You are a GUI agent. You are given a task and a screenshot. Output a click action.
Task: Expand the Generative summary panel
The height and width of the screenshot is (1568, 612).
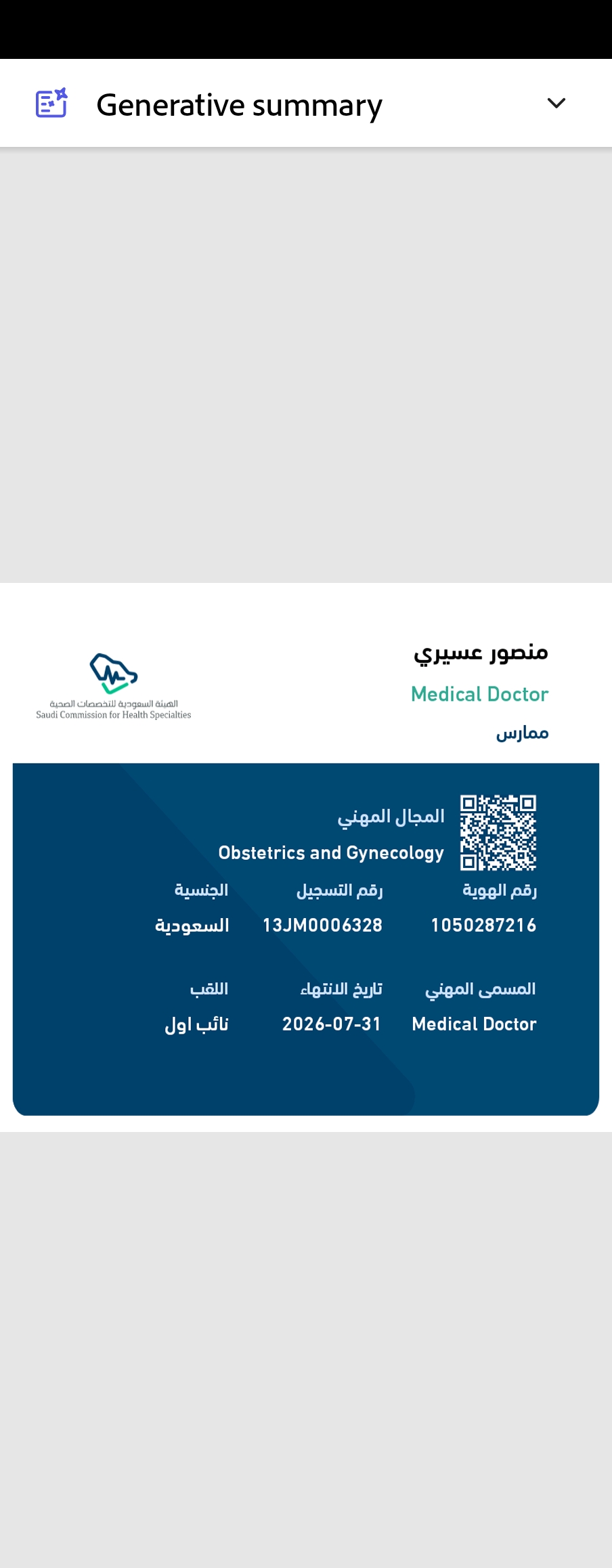coord(556,104)
